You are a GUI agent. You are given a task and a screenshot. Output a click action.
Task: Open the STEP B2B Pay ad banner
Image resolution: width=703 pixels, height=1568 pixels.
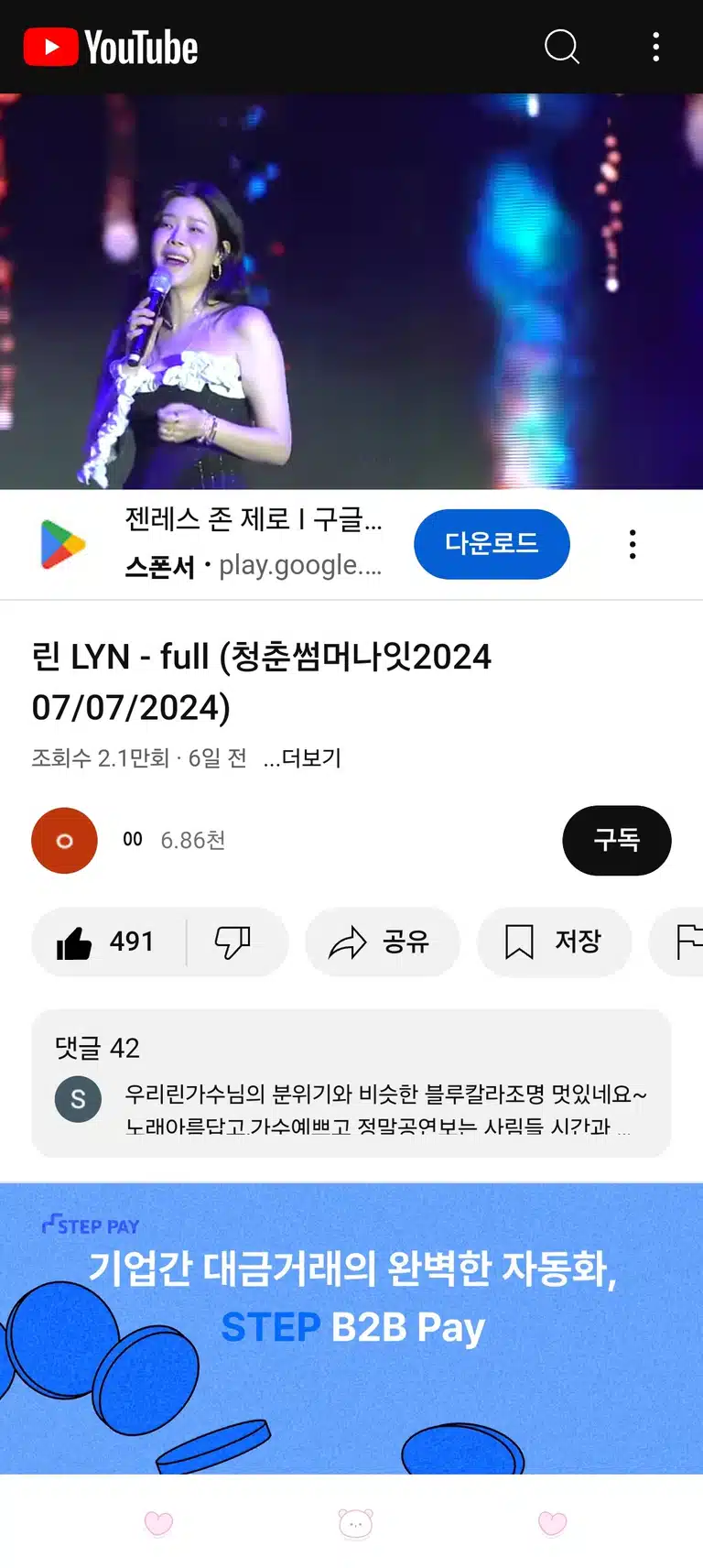point(351,1328)
